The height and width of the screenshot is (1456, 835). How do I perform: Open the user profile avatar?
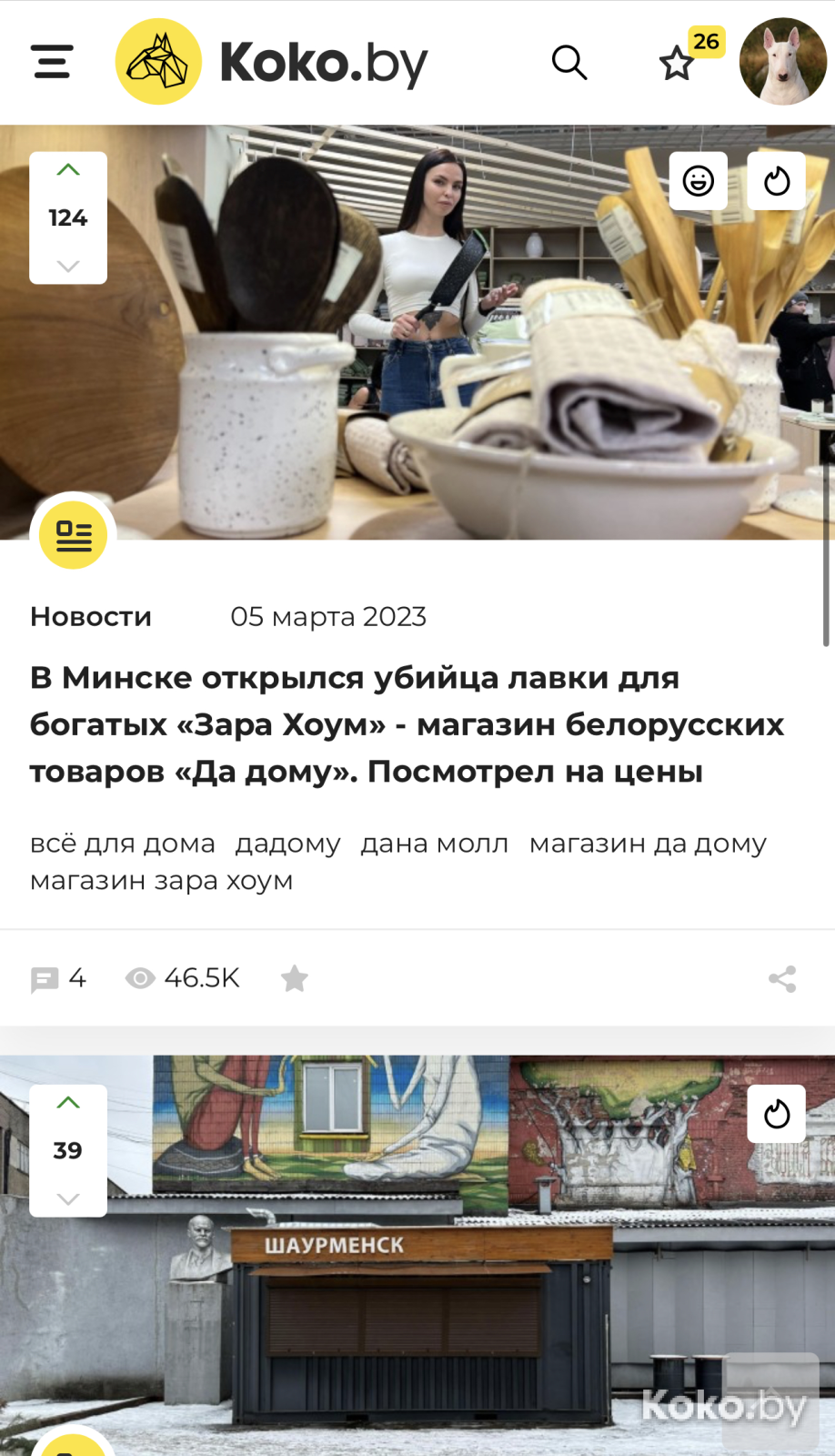782,62
